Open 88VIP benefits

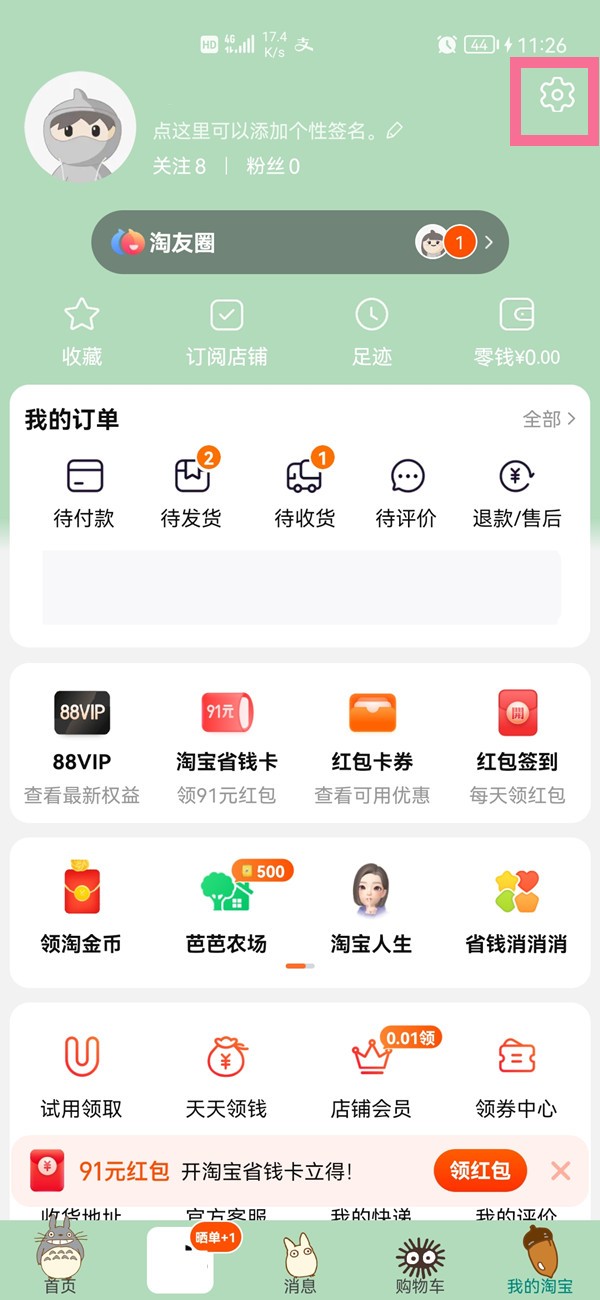(x=82, y=746)
